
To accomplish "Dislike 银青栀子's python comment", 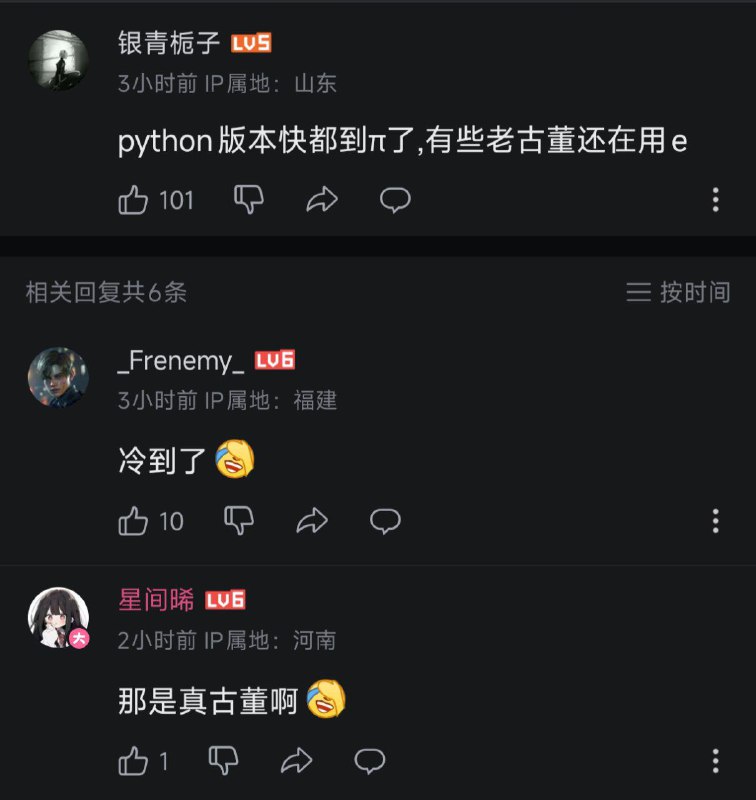I will (x=248, y=199).
